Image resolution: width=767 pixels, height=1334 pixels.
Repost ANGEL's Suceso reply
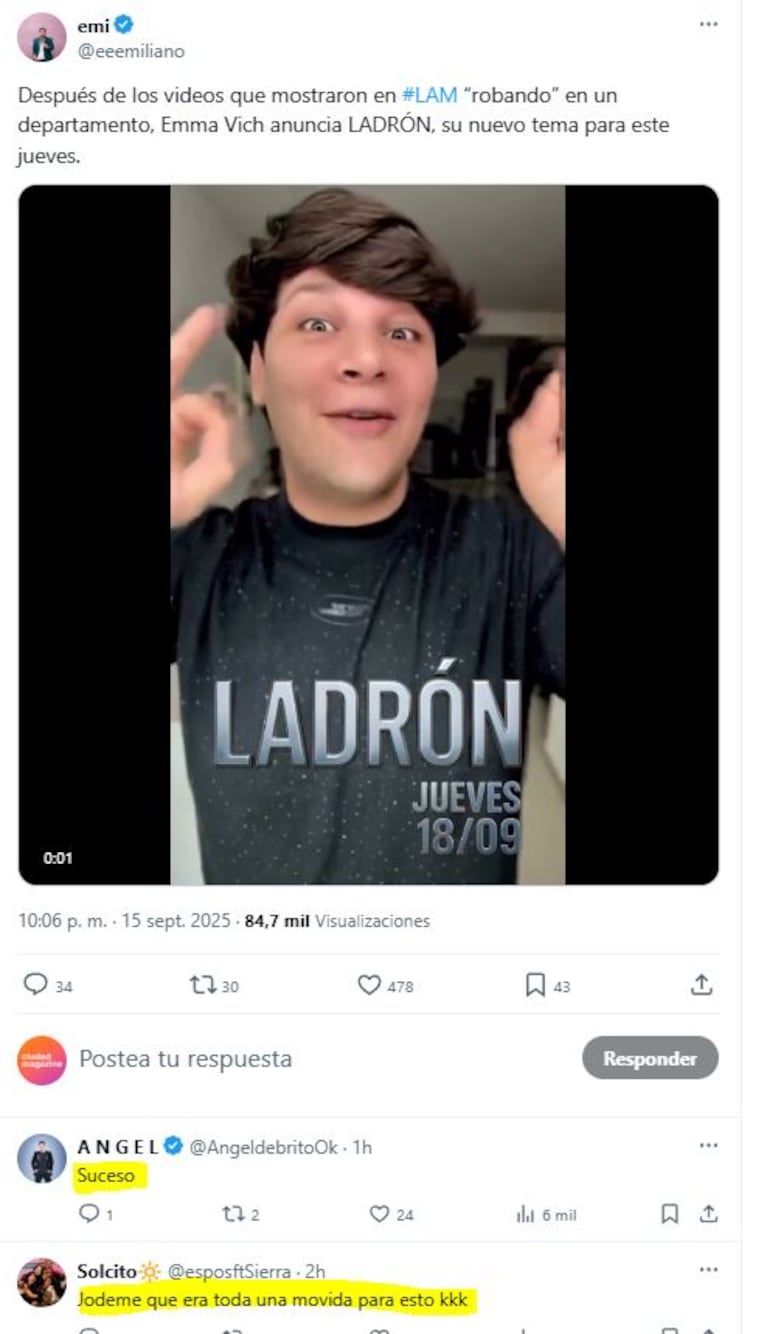click(x=232, y=1214)
